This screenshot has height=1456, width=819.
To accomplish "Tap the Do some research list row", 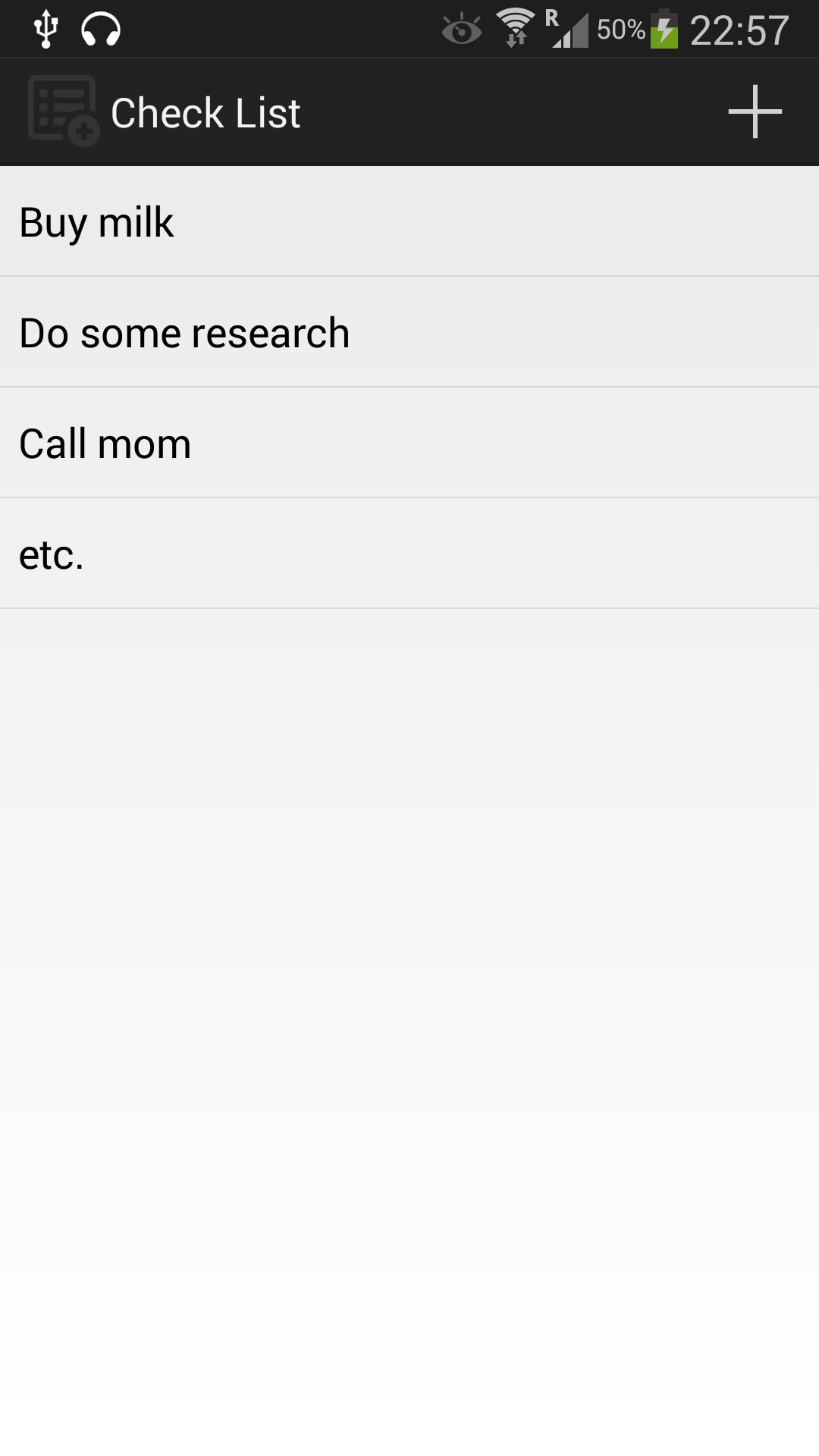I will [x=409, y=331].
